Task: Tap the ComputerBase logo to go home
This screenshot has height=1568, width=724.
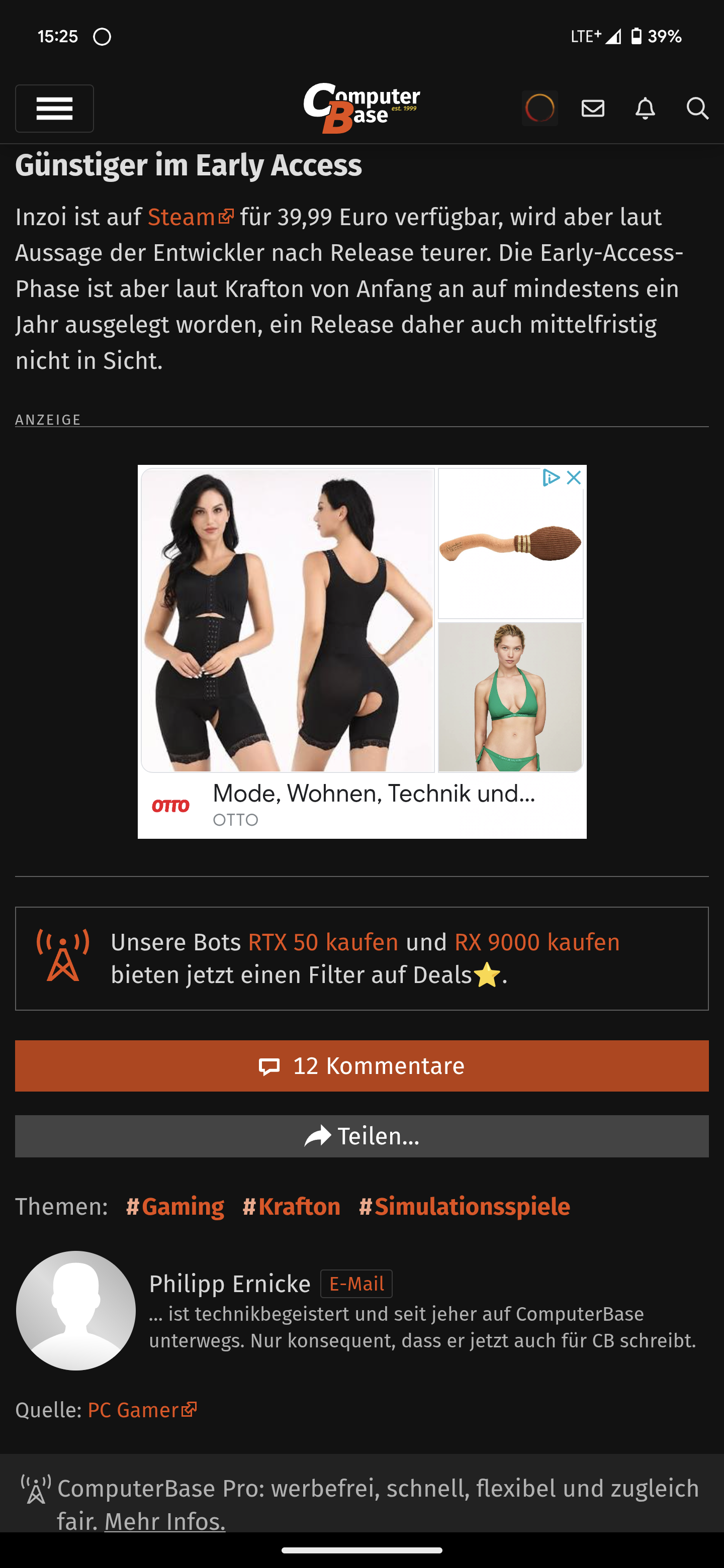Action: (361, 108)
